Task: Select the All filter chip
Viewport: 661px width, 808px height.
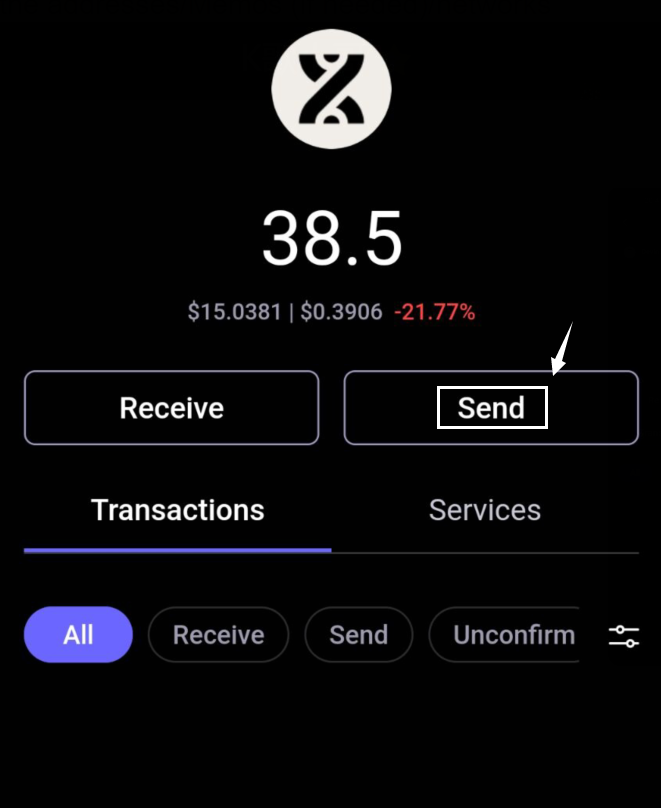Action: (x=78, y=635)
